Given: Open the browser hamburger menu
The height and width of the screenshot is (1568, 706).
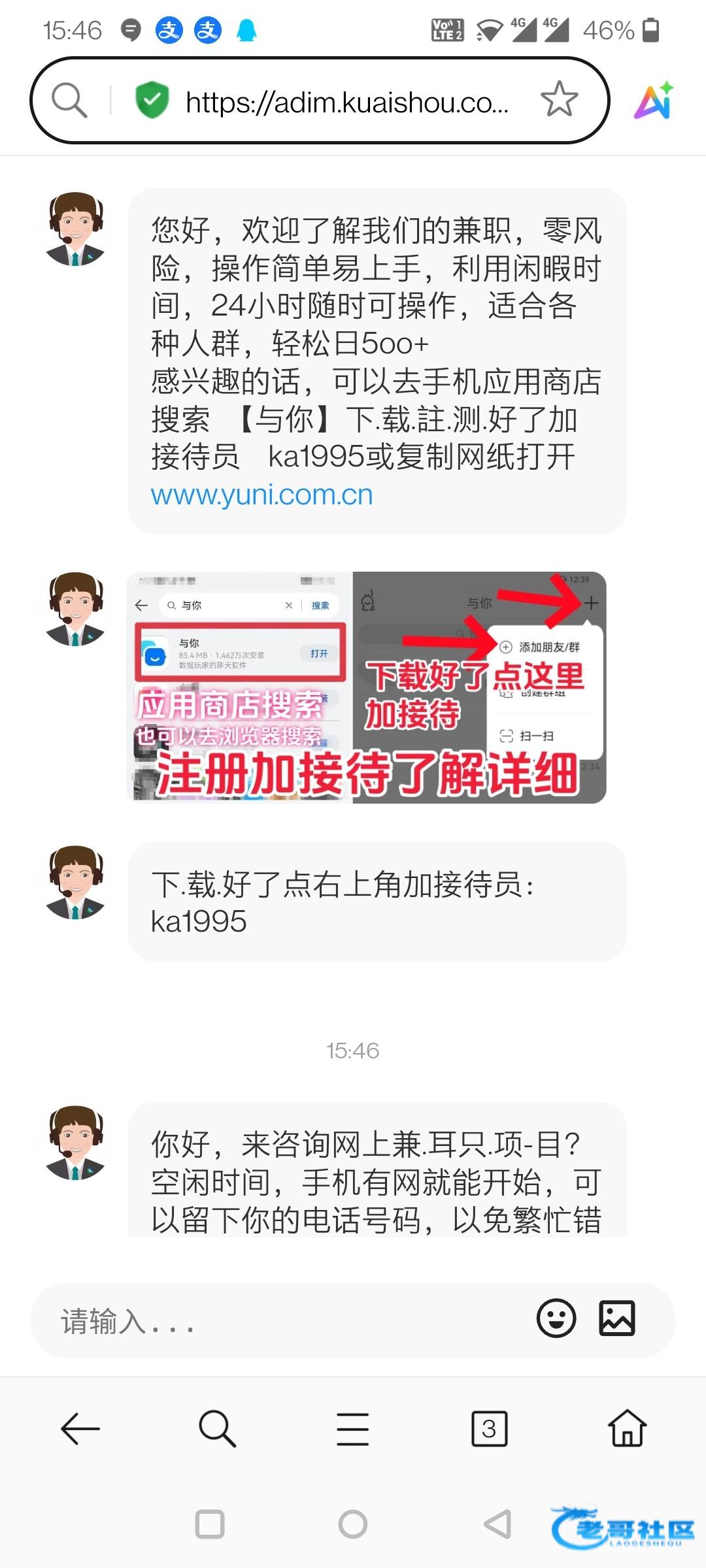Looking at the screenshot, I should tap(353, 1429).
